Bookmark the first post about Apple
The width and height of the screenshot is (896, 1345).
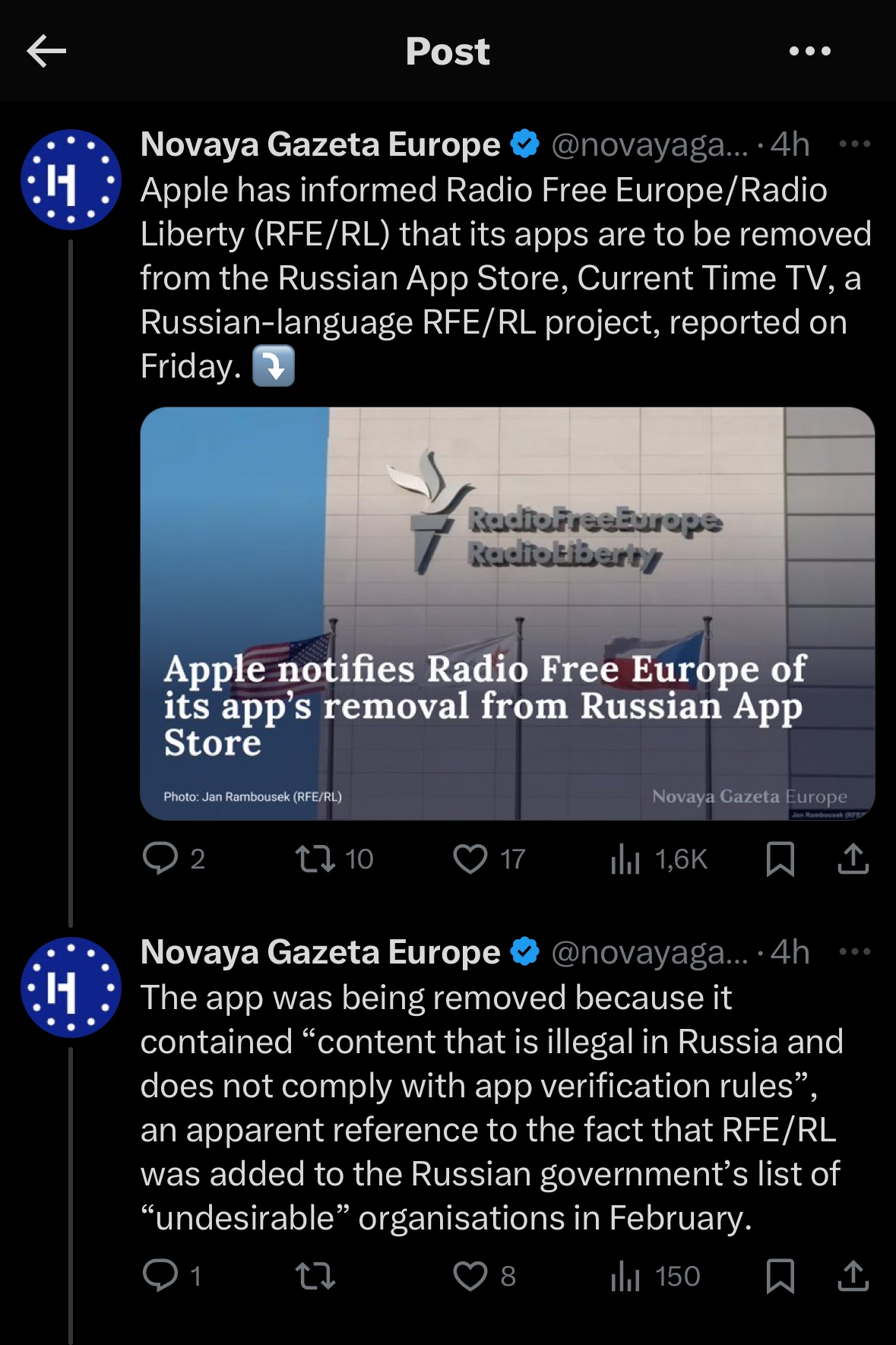point(780,859)
